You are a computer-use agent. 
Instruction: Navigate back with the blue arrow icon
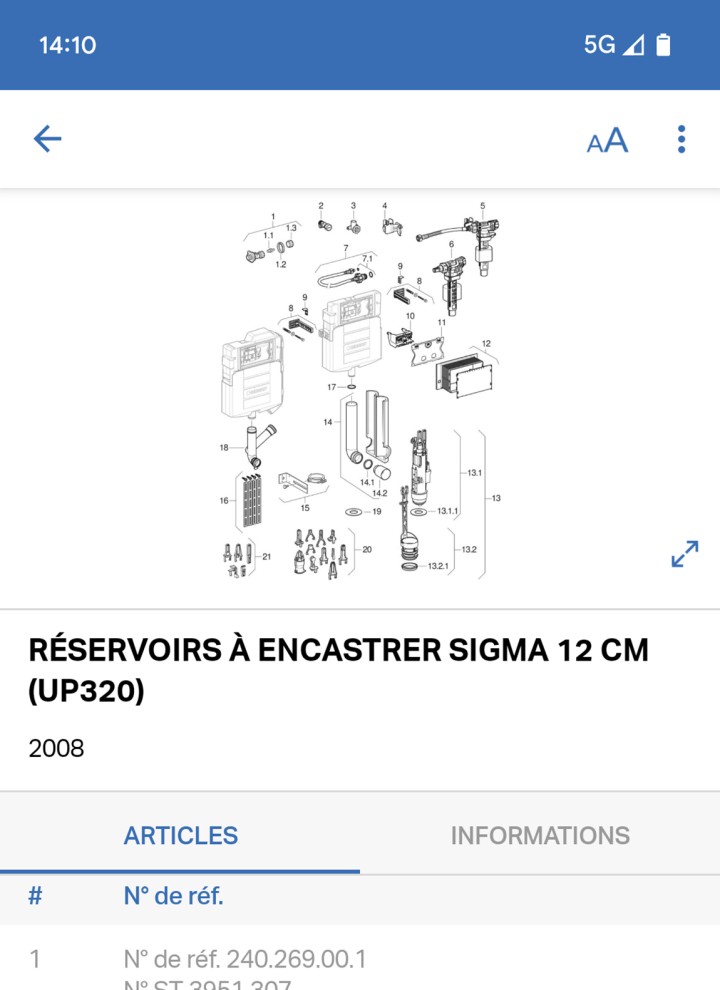tap(47, 138)
